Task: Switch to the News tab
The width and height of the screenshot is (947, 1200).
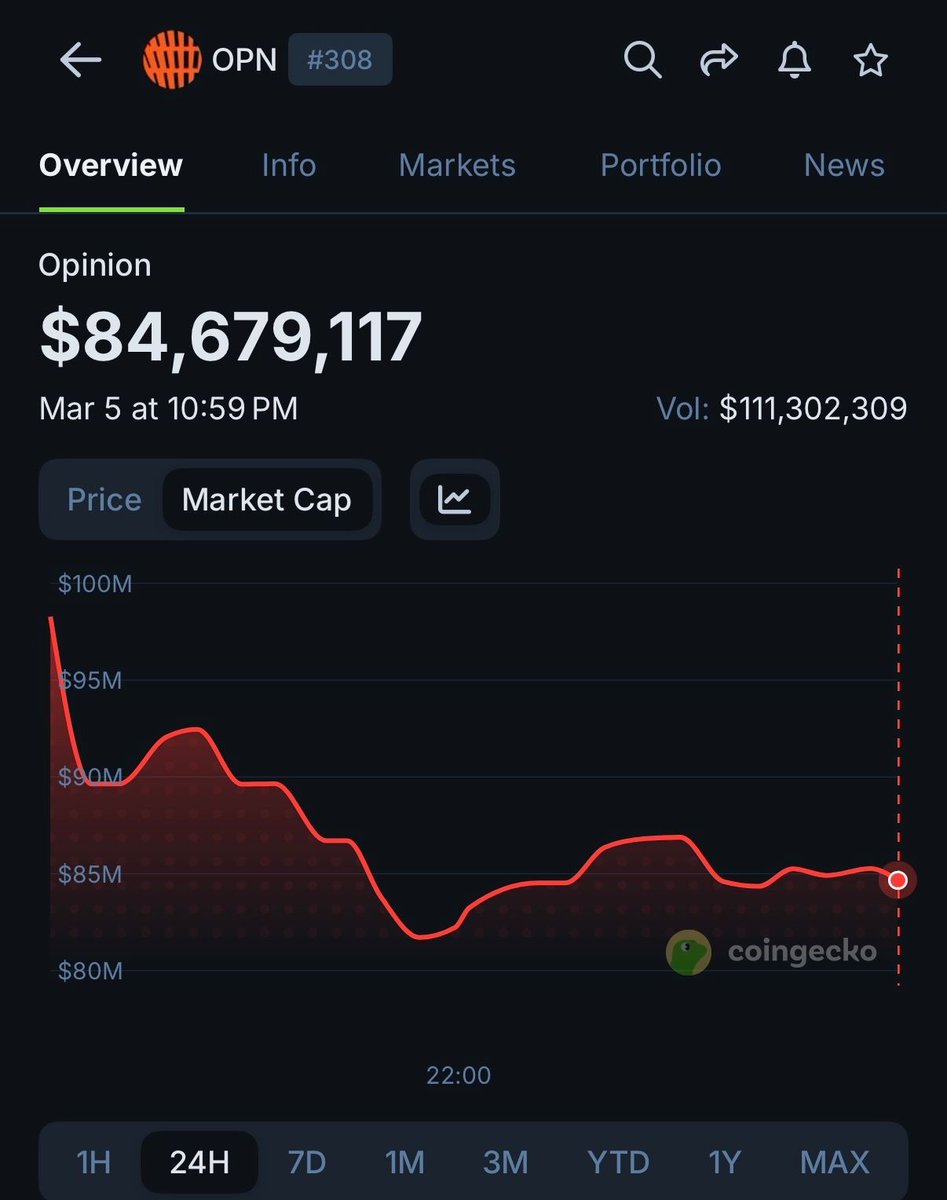Action: click(844, 165)
